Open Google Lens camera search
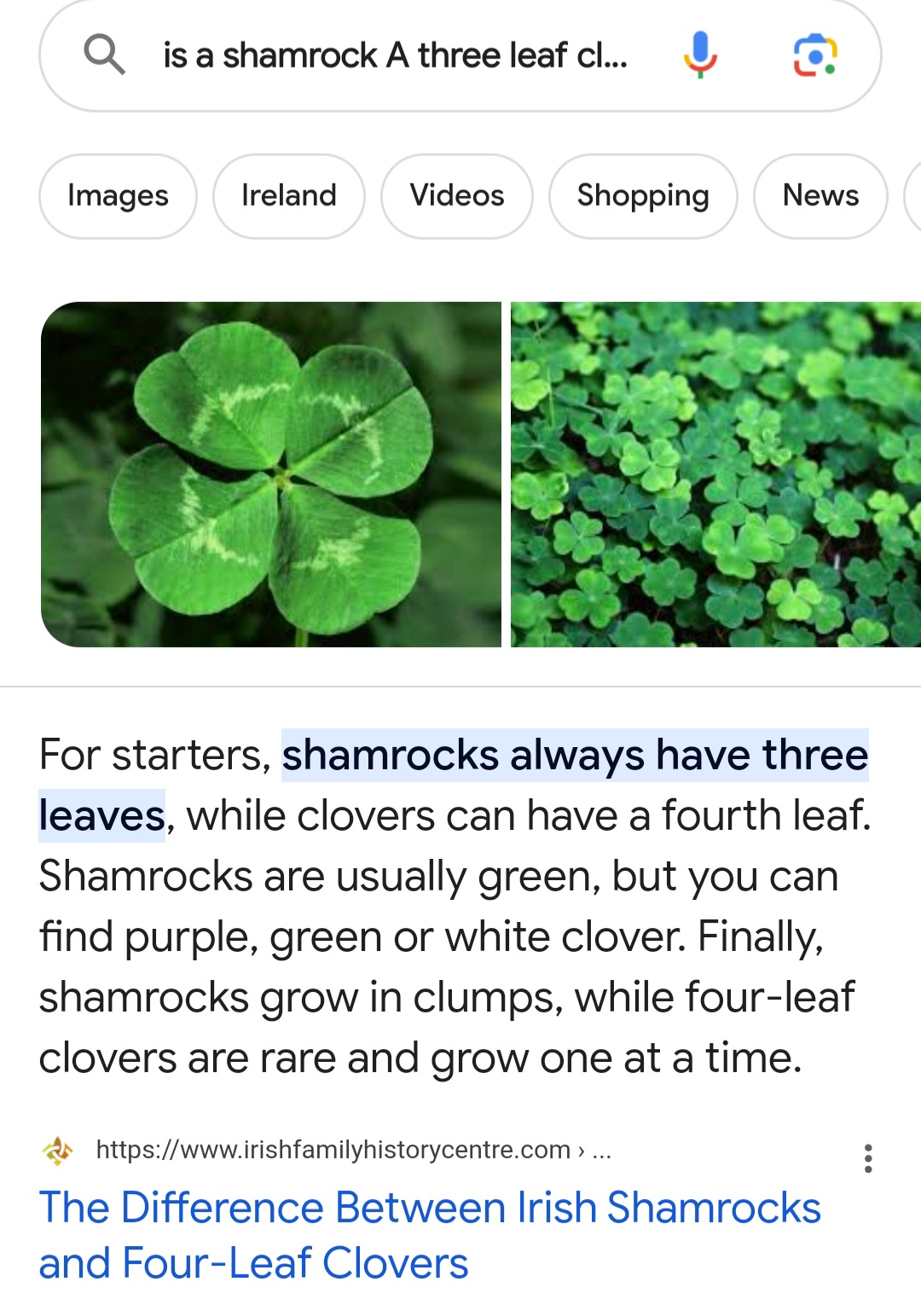921x1316 pixels. 814,56
